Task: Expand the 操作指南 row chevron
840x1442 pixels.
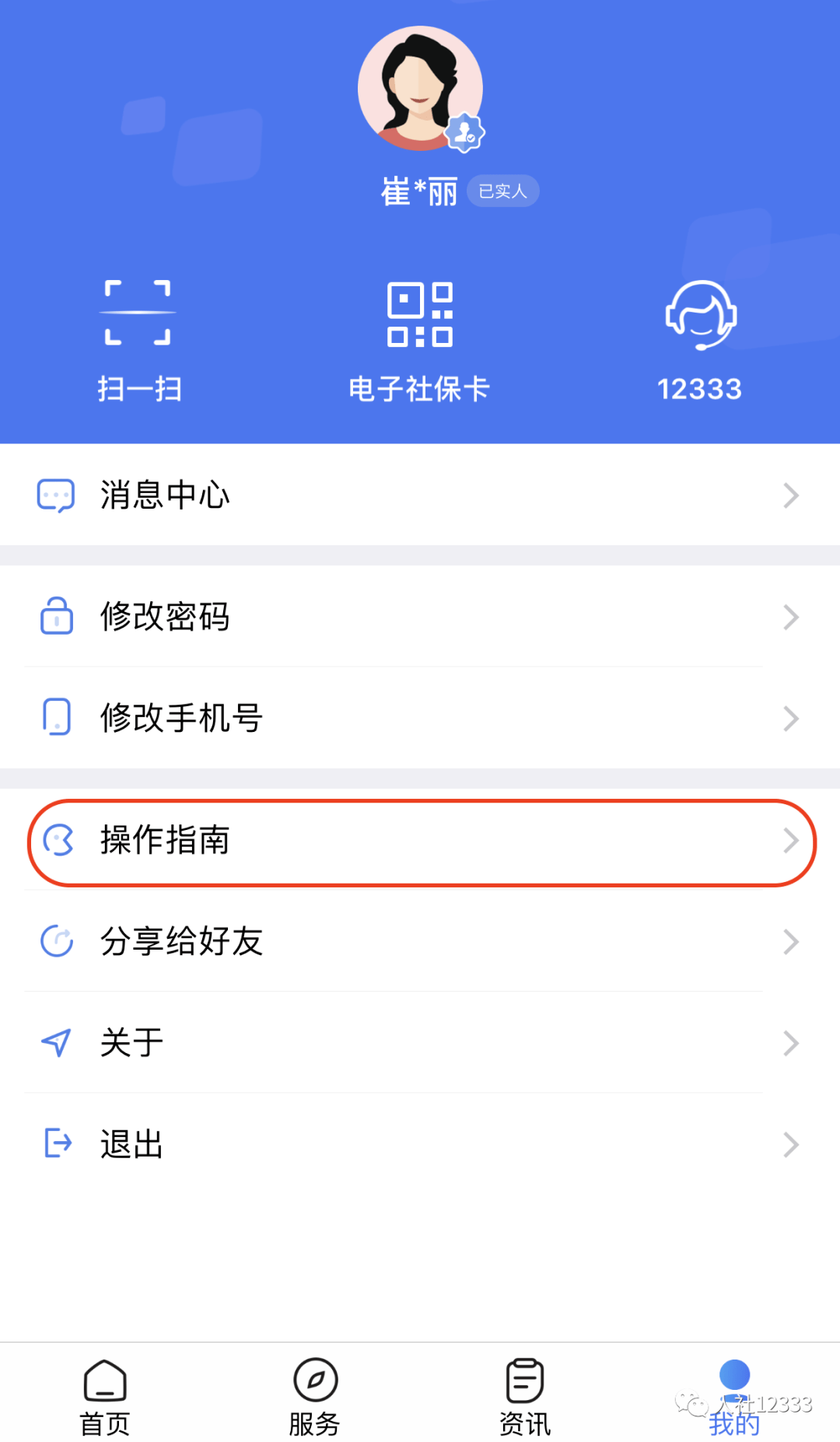Action: pyautogui.click(x=792, y=842)
